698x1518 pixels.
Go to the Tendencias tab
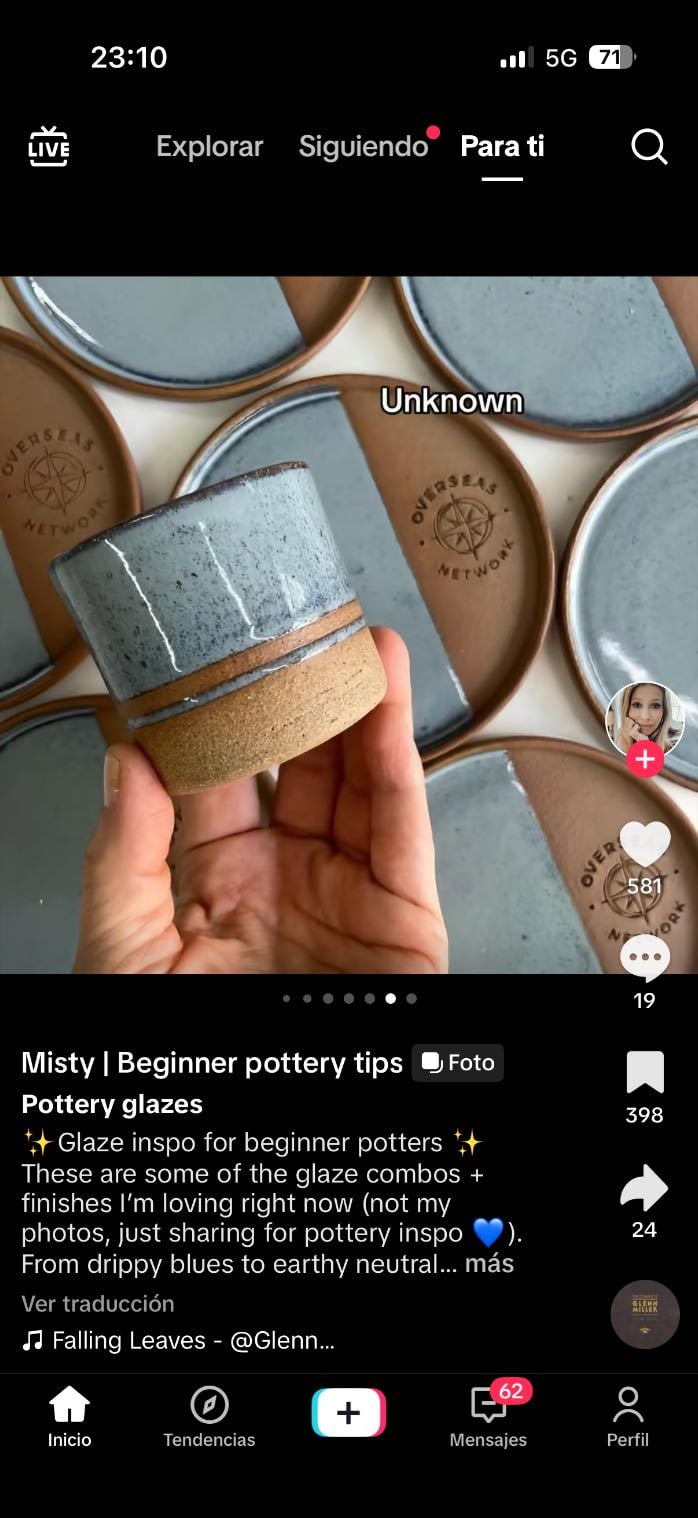pos(209,1418)
